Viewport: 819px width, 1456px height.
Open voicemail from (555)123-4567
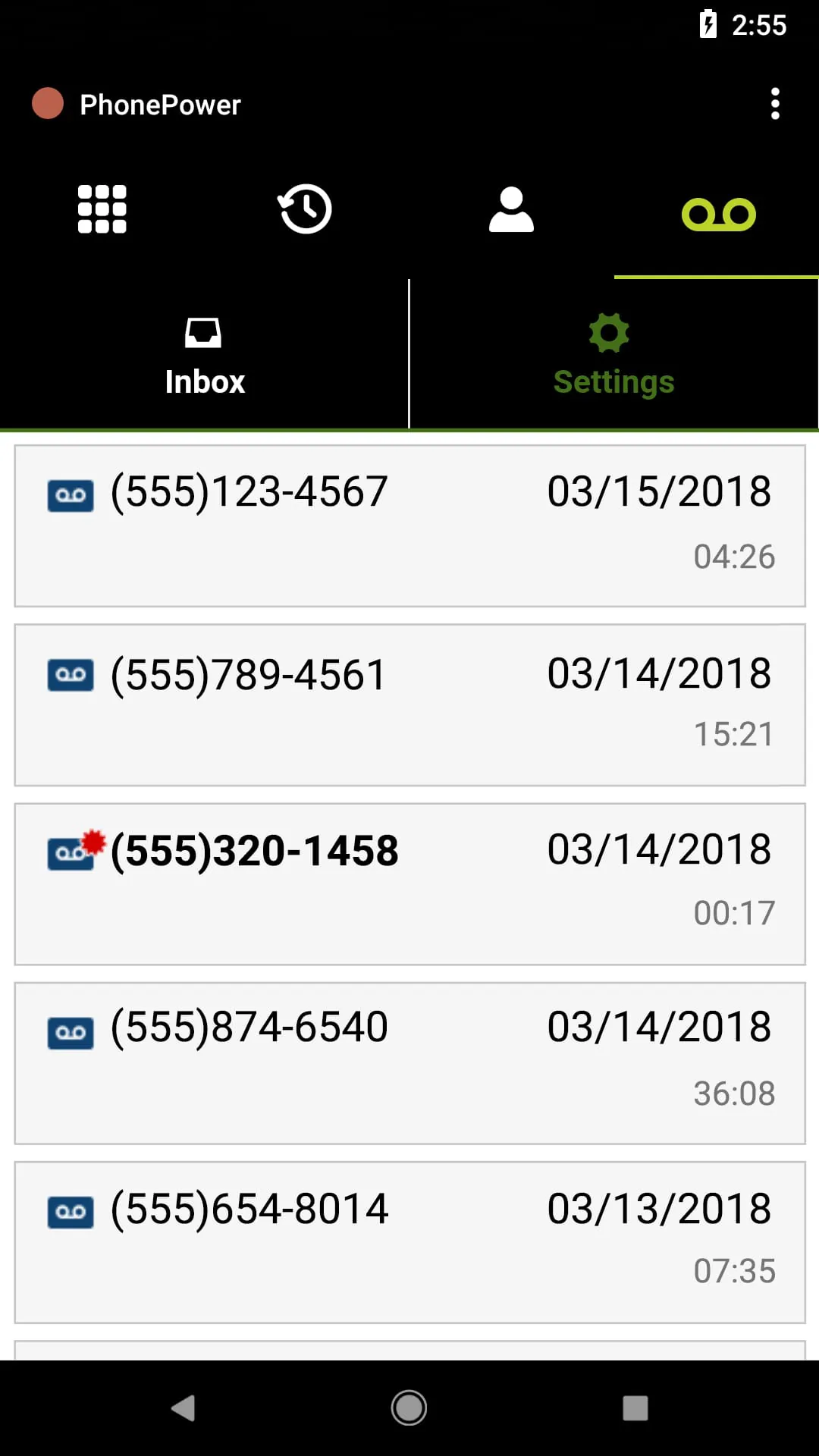[x=409, y=526]
